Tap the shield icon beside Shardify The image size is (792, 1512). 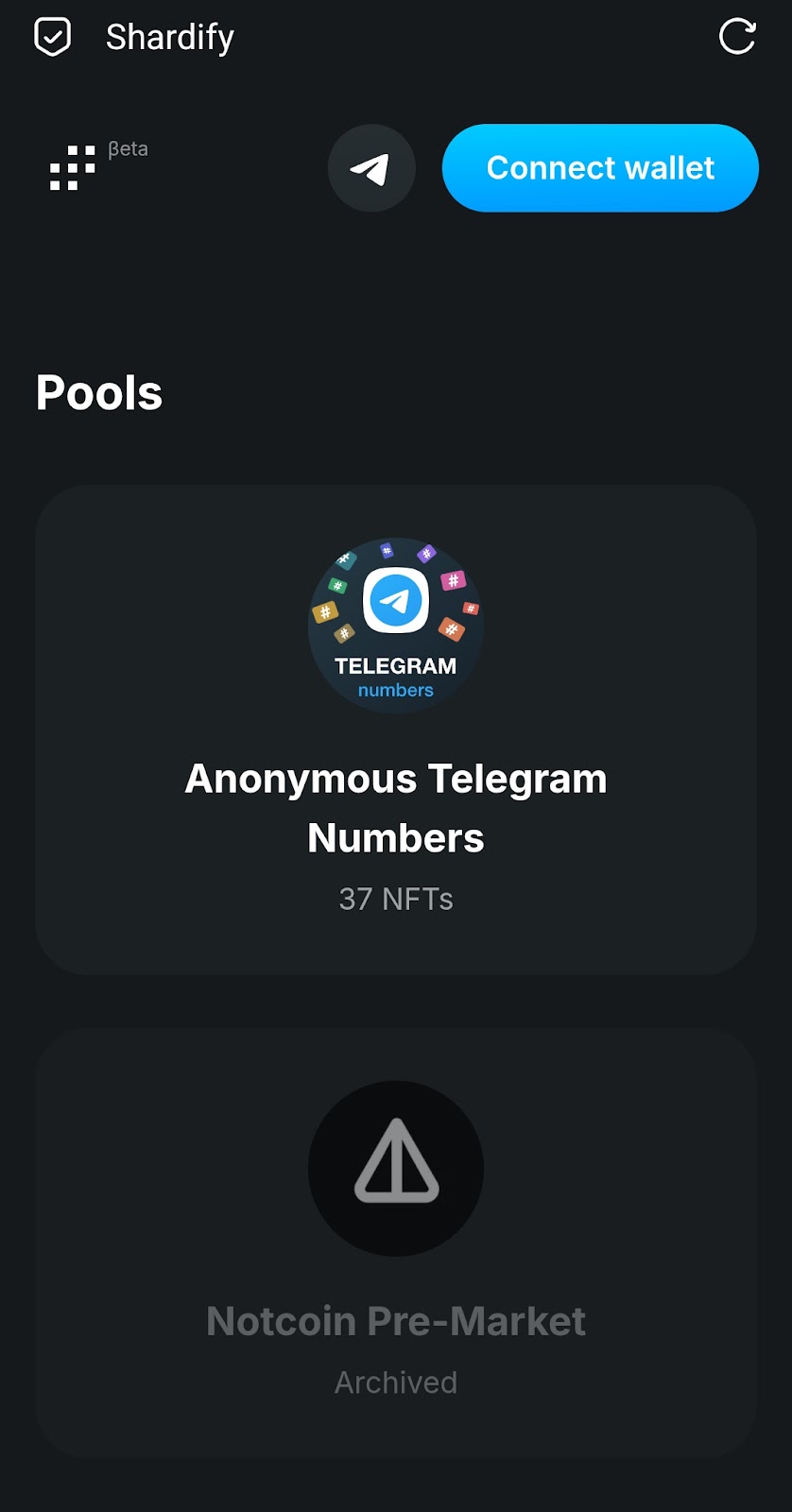[x=52, y=37]
